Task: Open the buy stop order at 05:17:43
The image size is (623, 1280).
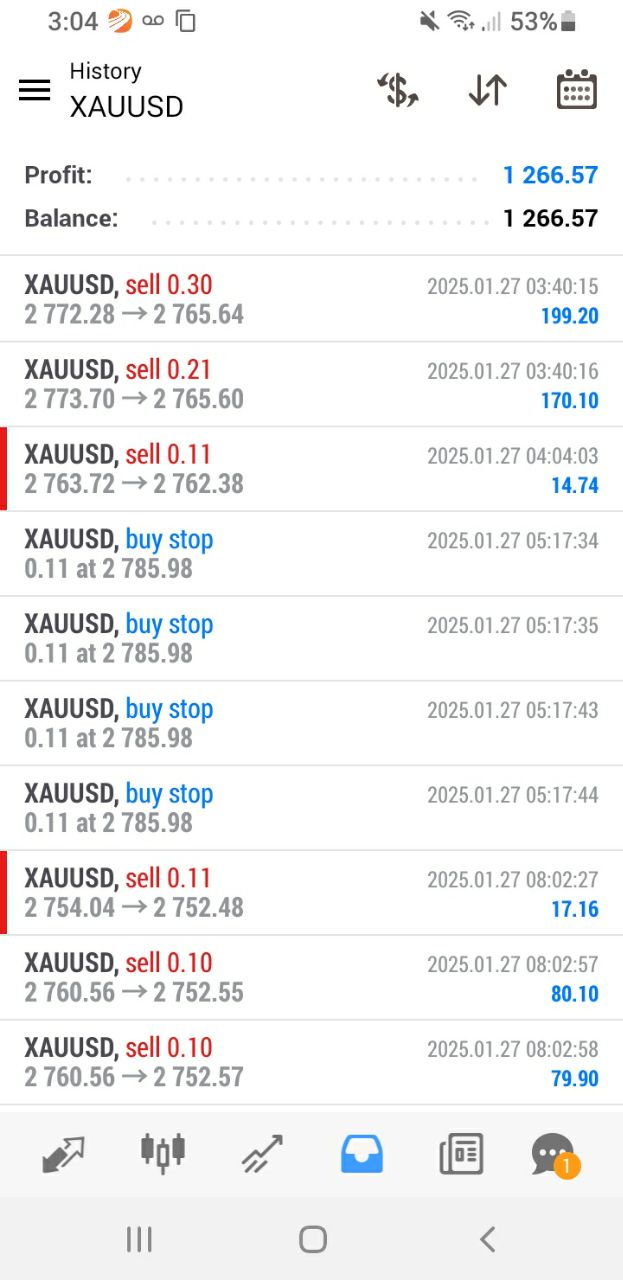Action: point(311,723)
